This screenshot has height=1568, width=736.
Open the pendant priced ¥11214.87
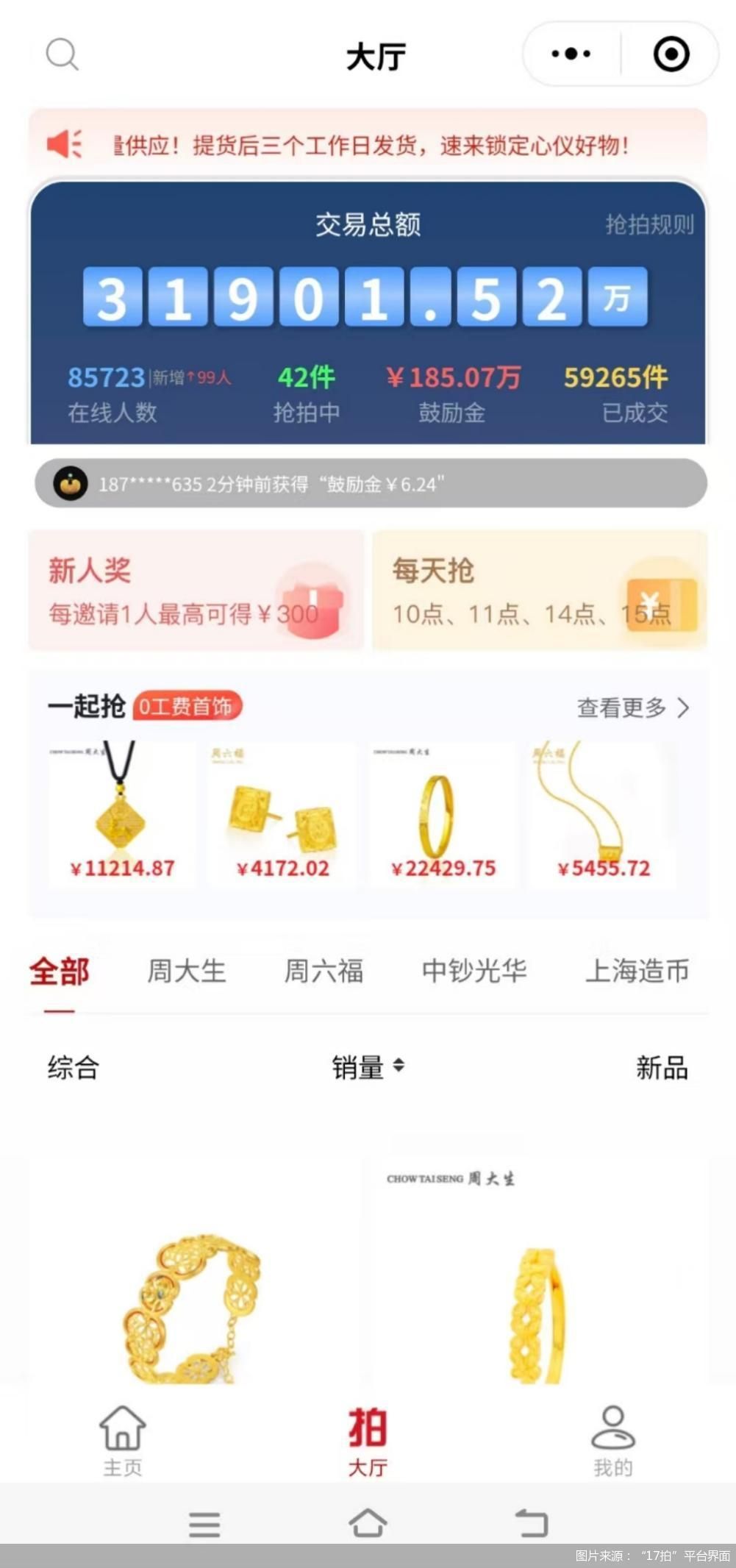[122, 813]
